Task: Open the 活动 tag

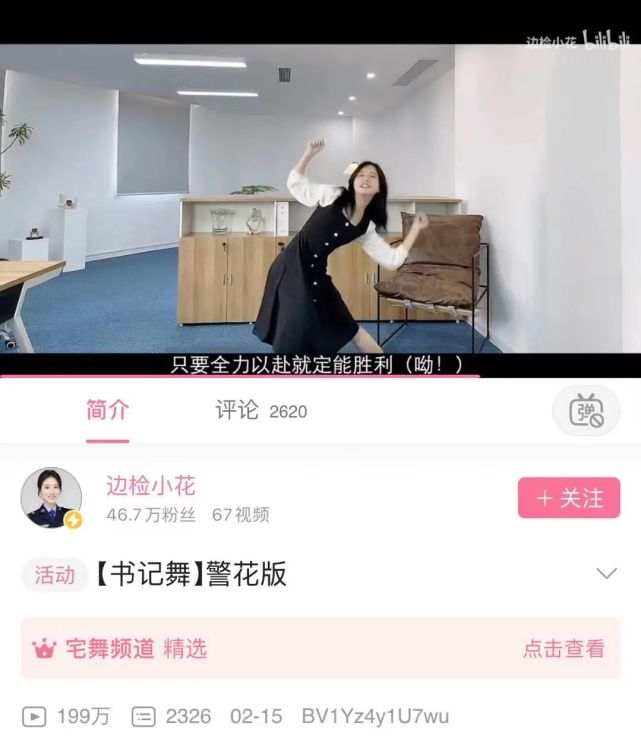Action: point(55,574)
